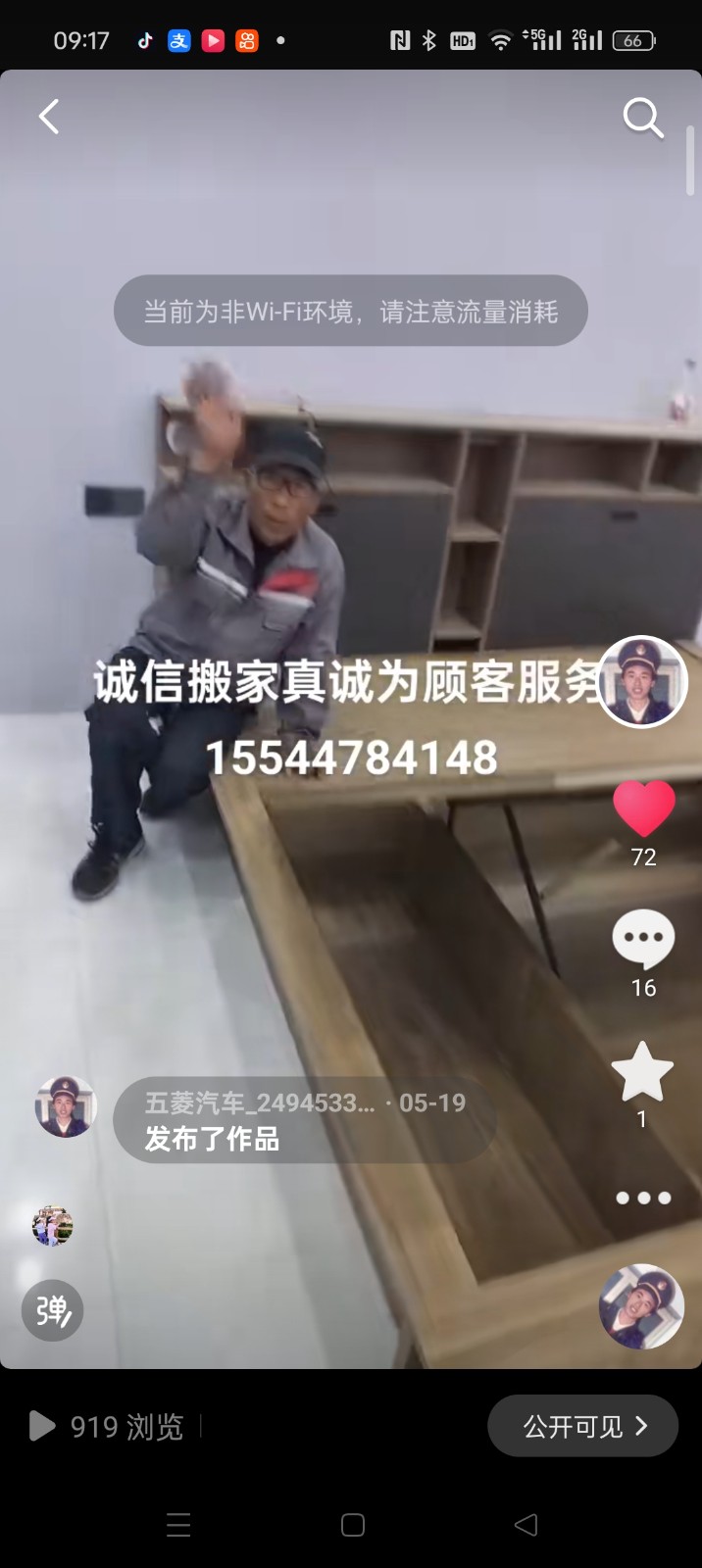Go to the system home screen
702x1568 pixels.
353,1525
